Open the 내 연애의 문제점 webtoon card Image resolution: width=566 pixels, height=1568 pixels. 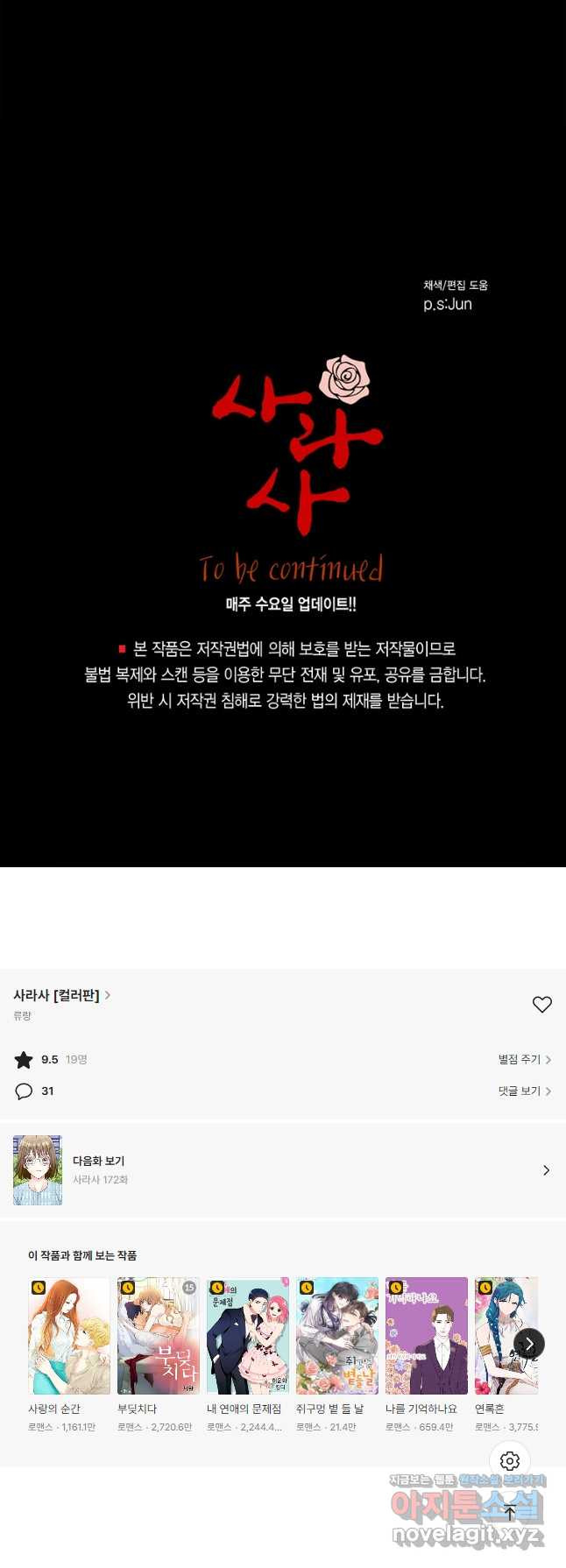coord(247,1336)
